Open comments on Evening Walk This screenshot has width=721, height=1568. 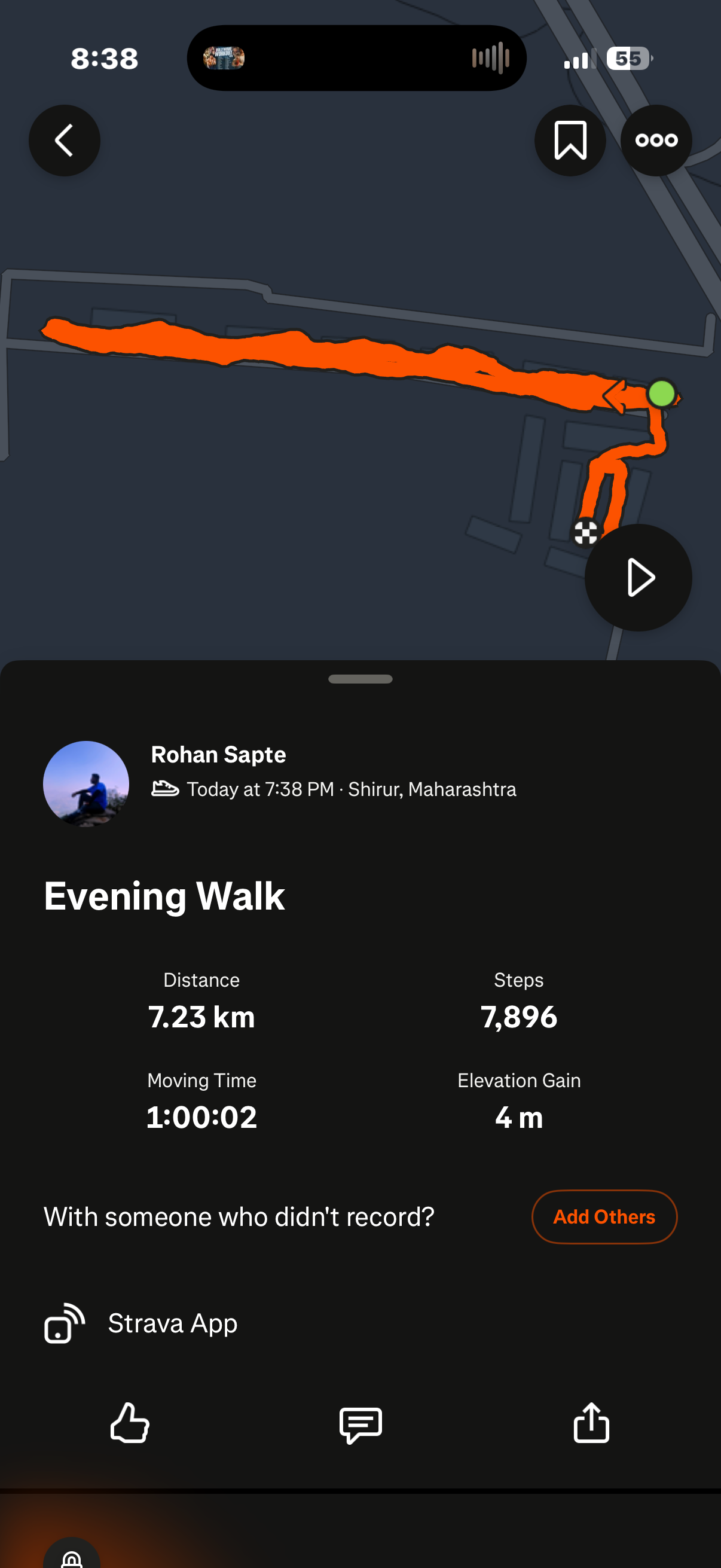(360, 1424)
